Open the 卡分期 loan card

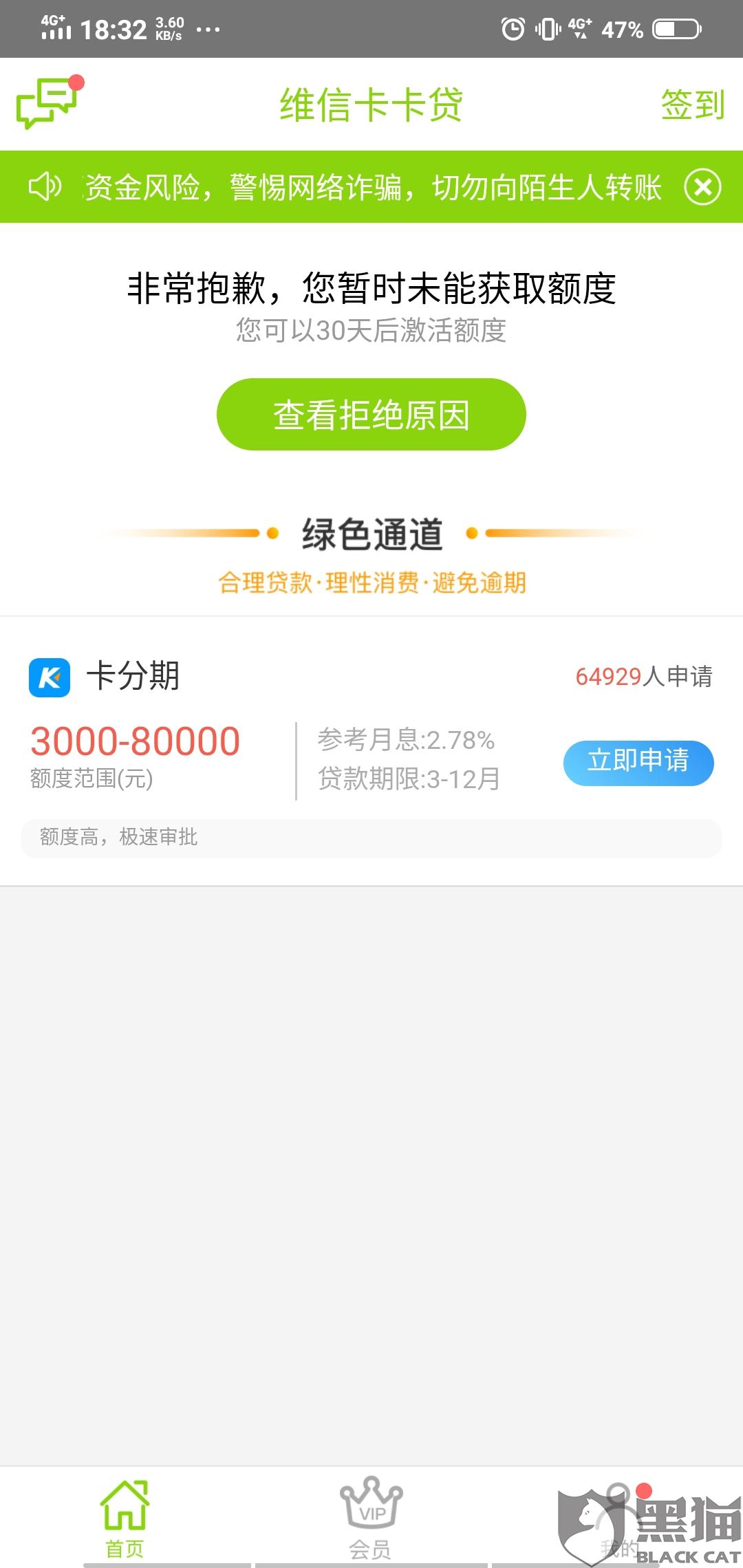(x=371, y=751)
